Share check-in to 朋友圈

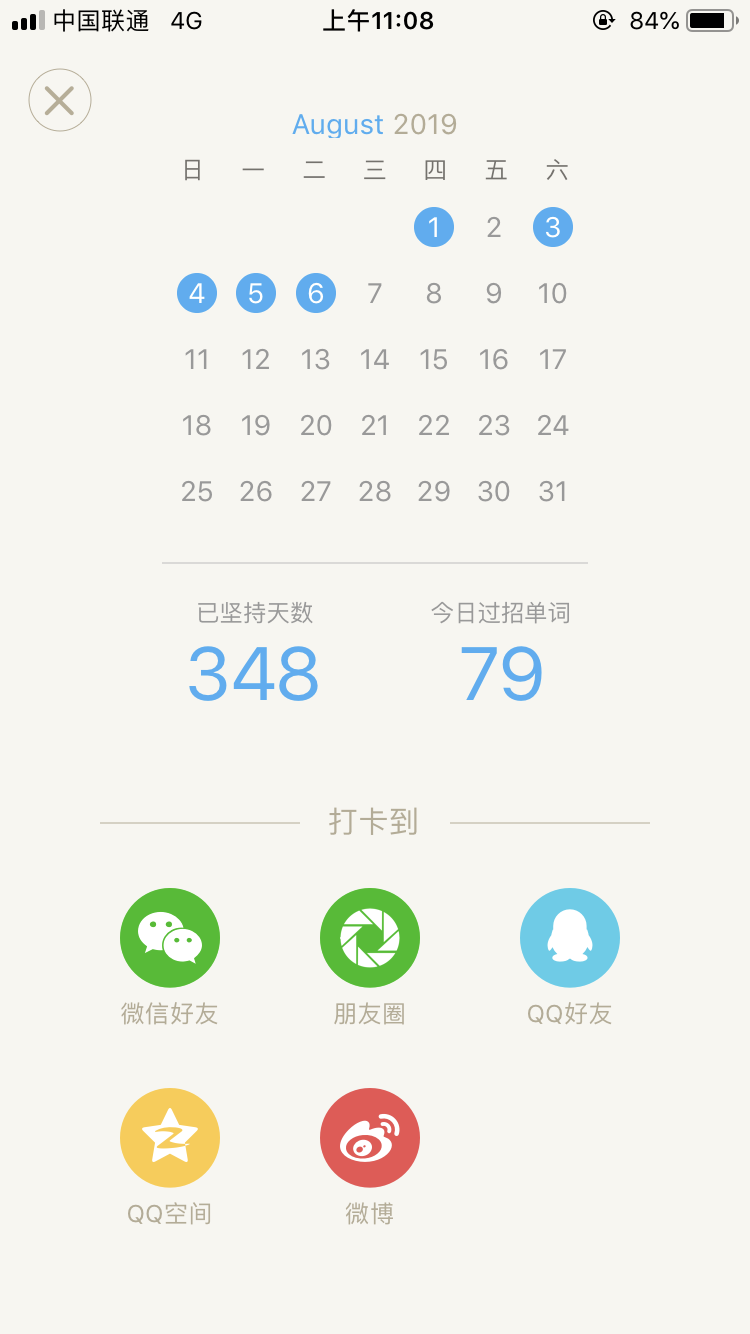(370, 938)
